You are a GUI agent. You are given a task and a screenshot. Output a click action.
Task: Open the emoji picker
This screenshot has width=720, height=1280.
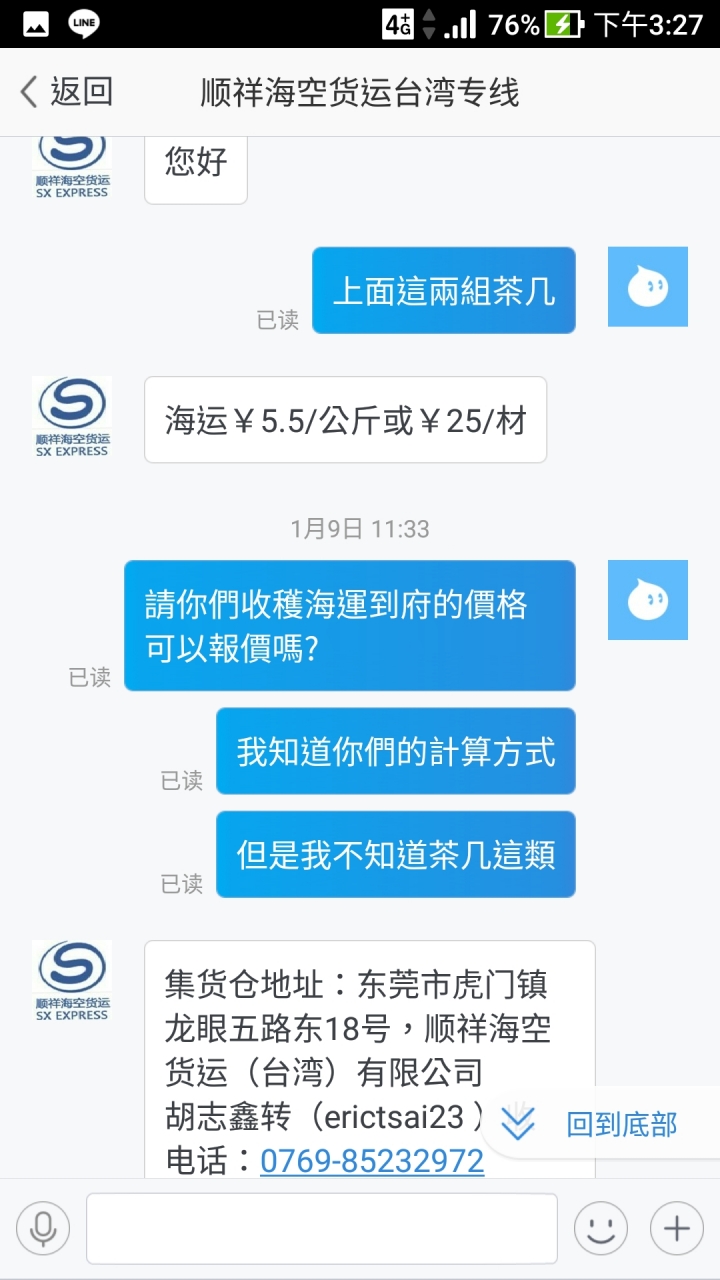tap(600, 1228)
